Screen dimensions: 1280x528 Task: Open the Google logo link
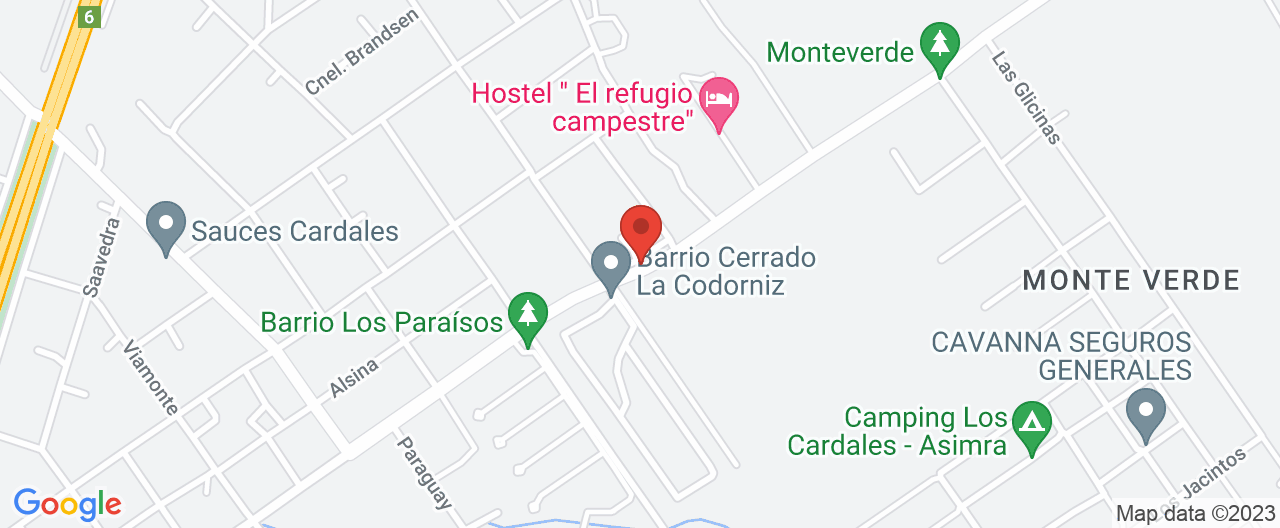point(67,504)
